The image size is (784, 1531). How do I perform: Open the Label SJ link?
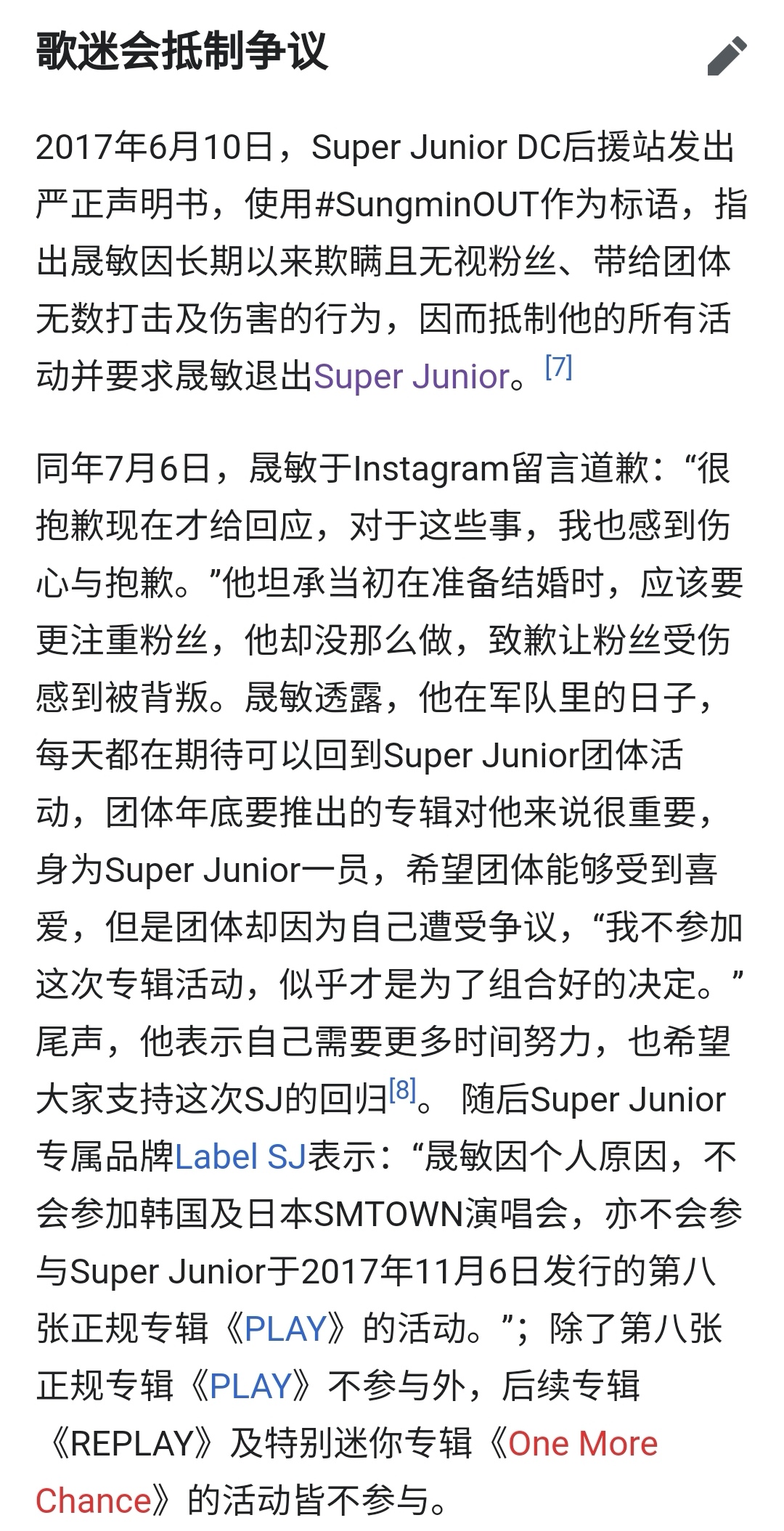tap(241, 1156)
